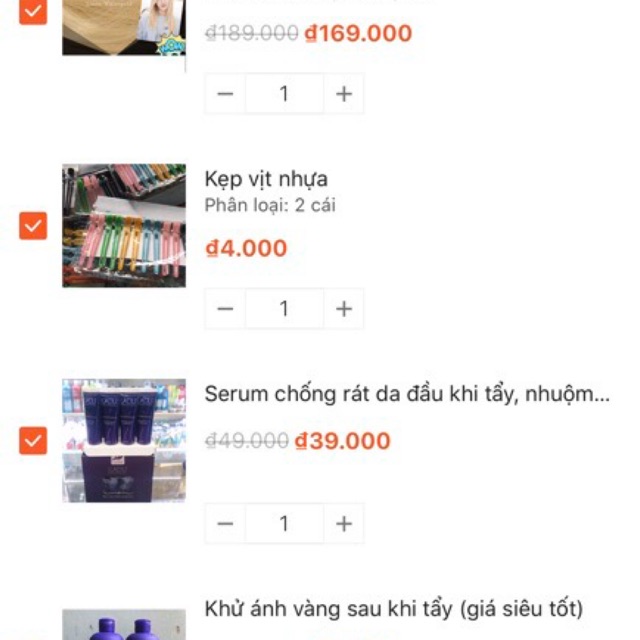The width and height of the screenshot is (640, 640).
Task: Decrease quantity of the đ169.000 item
Action: tap(225, 94)
